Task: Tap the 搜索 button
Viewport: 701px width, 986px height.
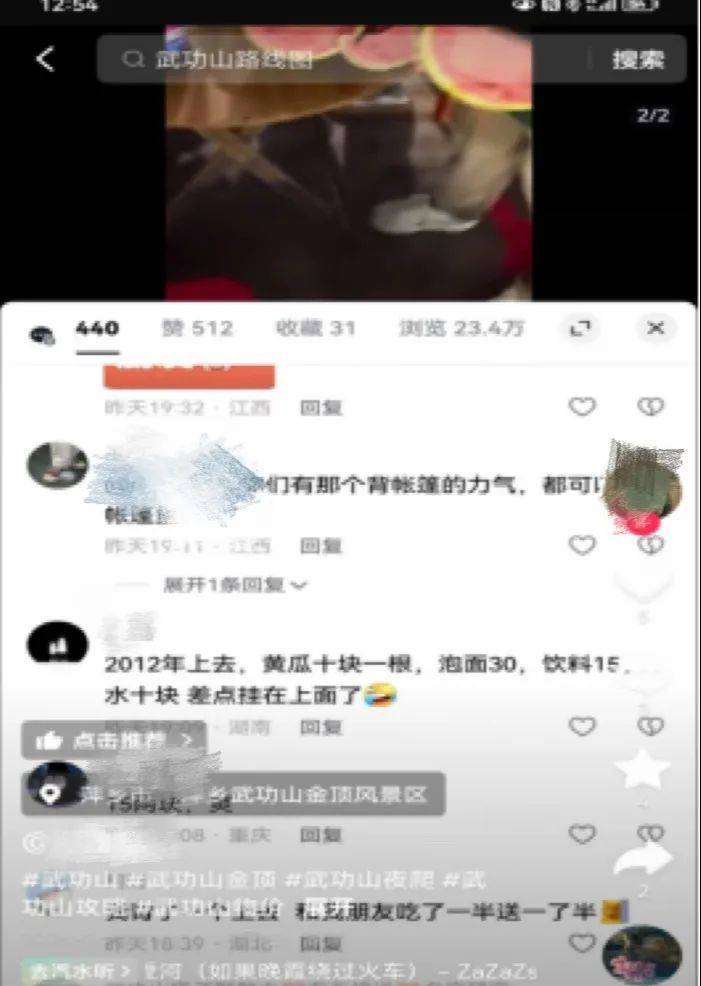Action: 638,60
